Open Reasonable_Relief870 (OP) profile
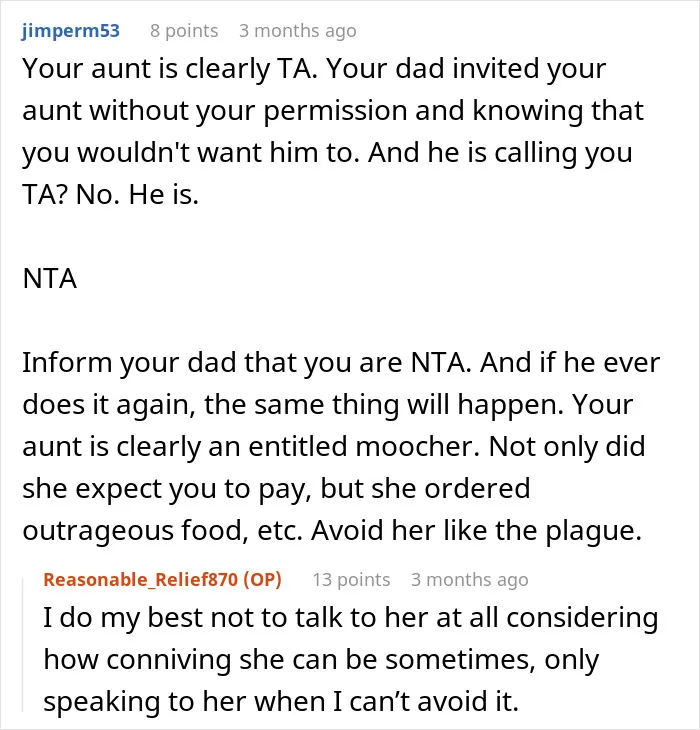 click(162, 580)
